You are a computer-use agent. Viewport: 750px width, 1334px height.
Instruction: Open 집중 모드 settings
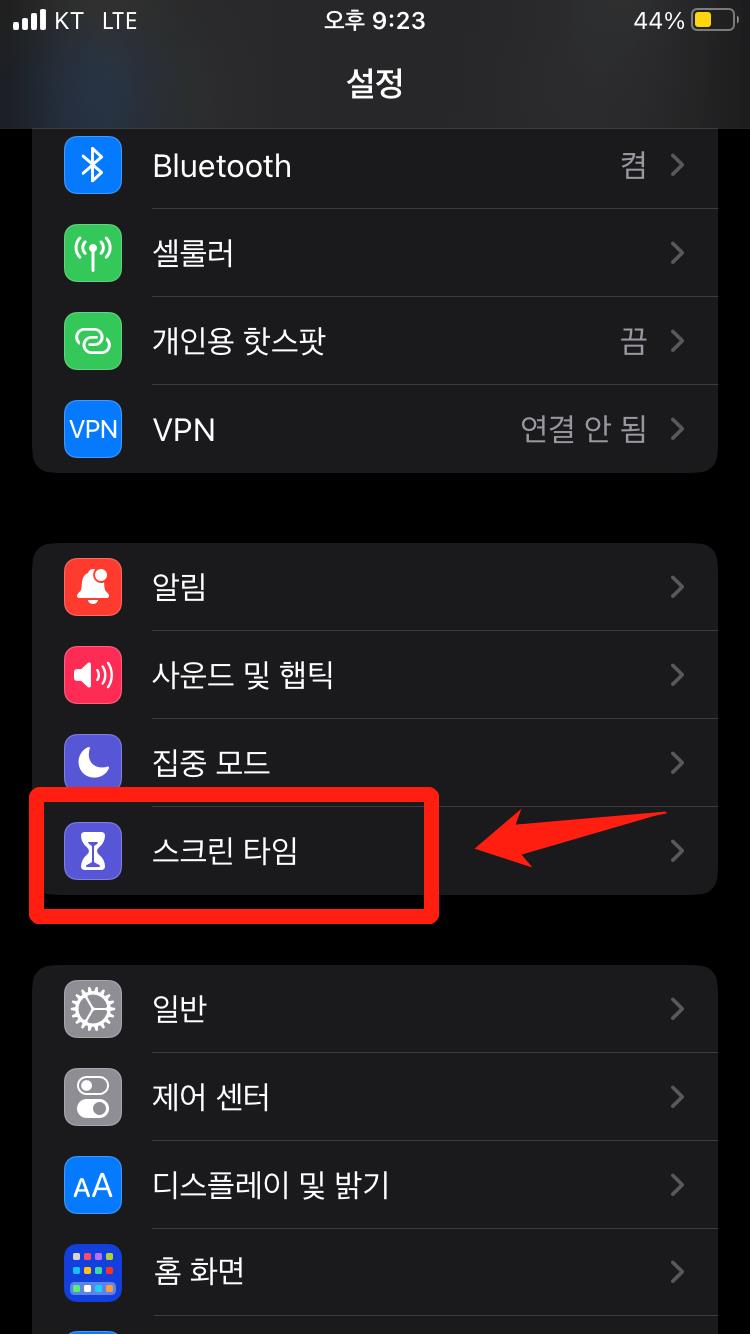[375, 763]
